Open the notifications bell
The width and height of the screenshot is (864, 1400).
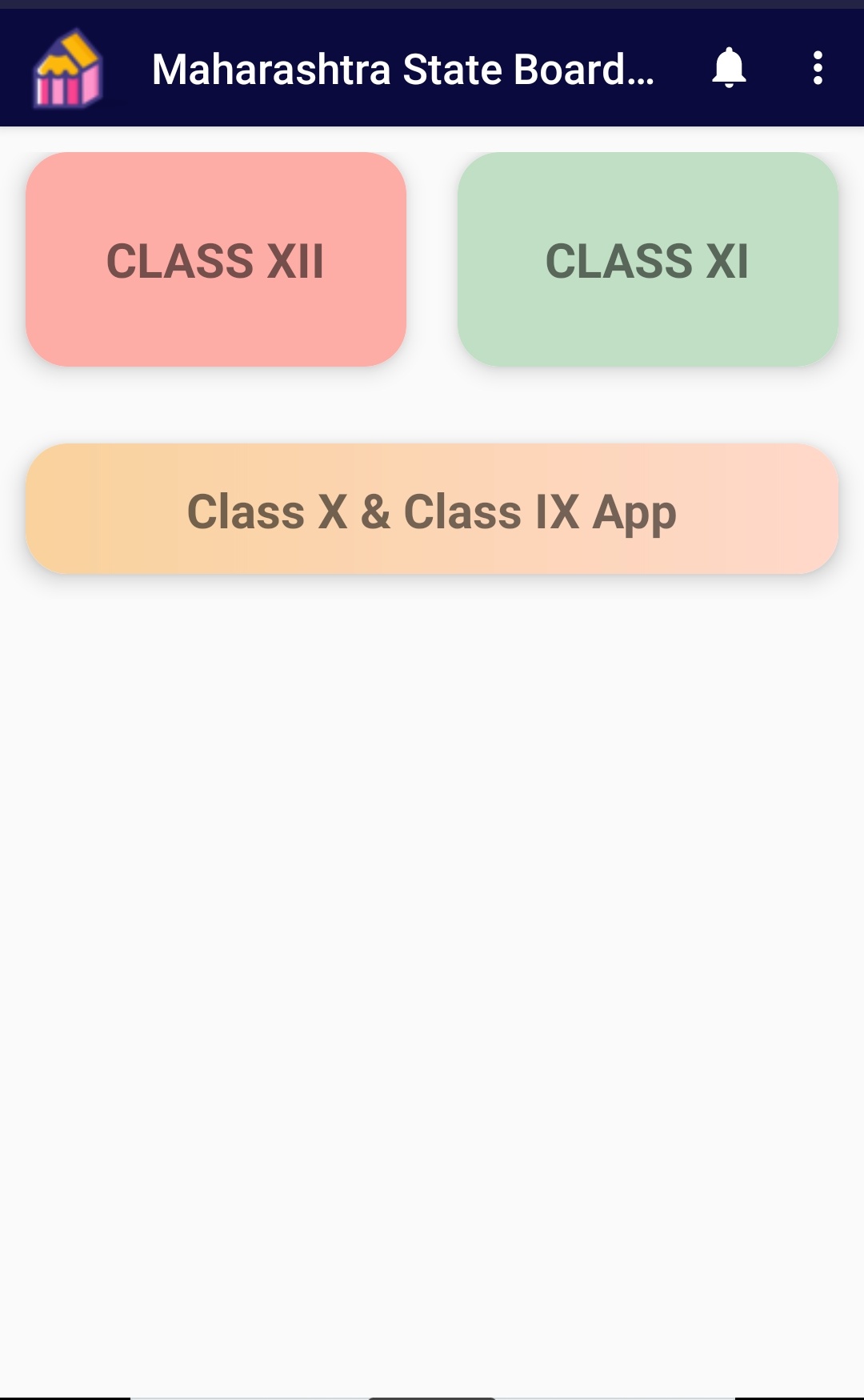coord(729,68)
